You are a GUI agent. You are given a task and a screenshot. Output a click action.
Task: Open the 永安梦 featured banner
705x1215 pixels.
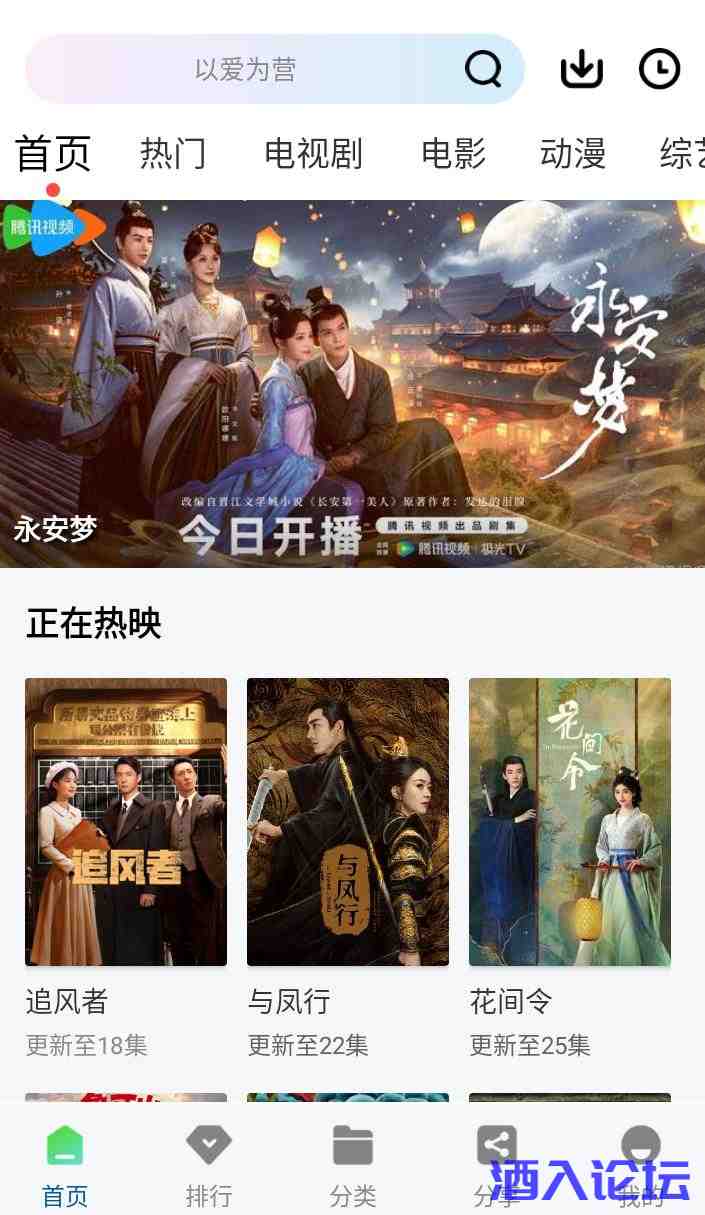(352, 383)
